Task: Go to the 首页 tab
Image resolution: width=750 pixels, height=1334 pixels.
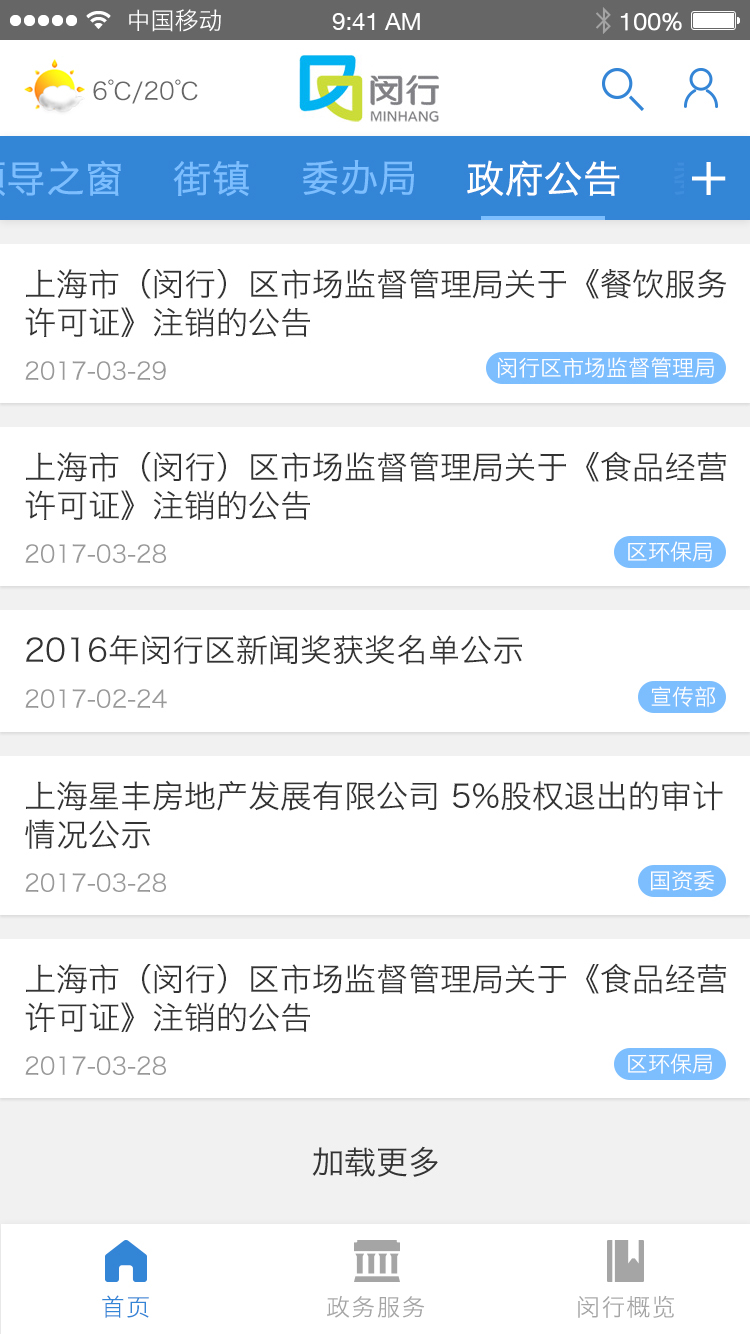Action: click(126, 1279)
